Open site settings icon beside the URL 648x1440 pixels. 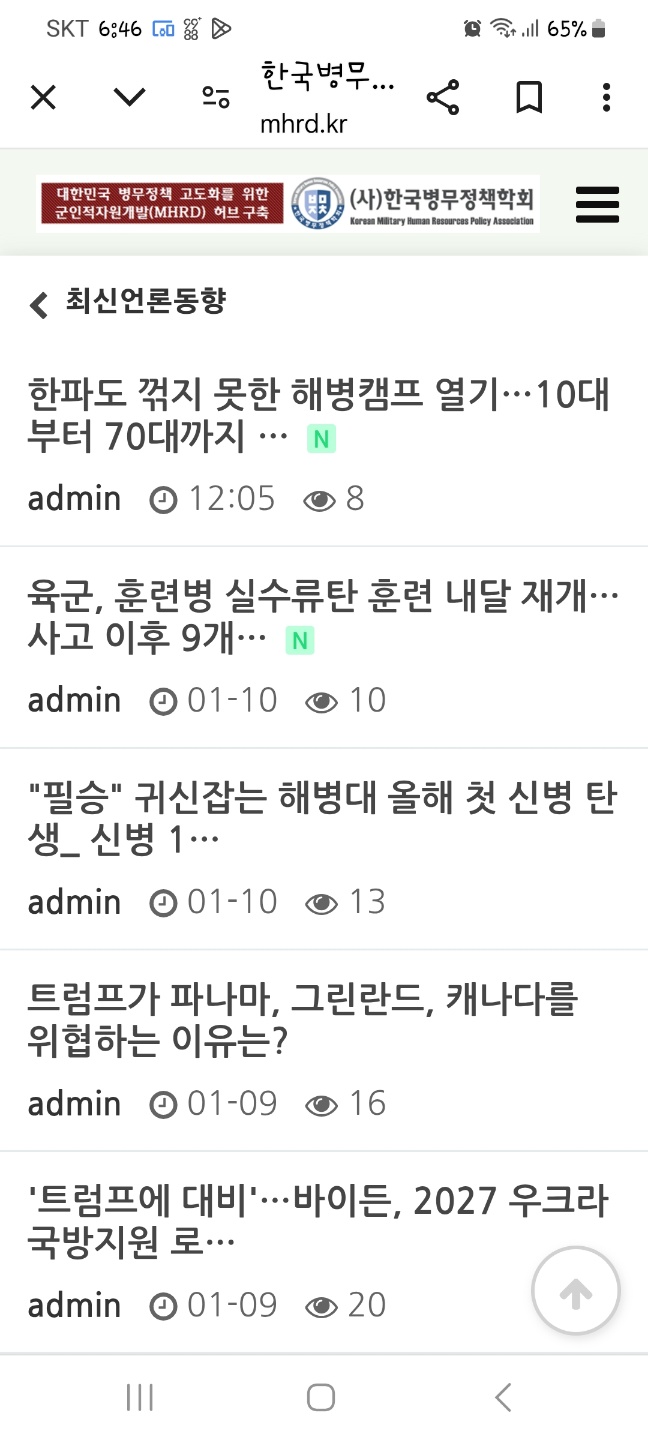(215, 97)
